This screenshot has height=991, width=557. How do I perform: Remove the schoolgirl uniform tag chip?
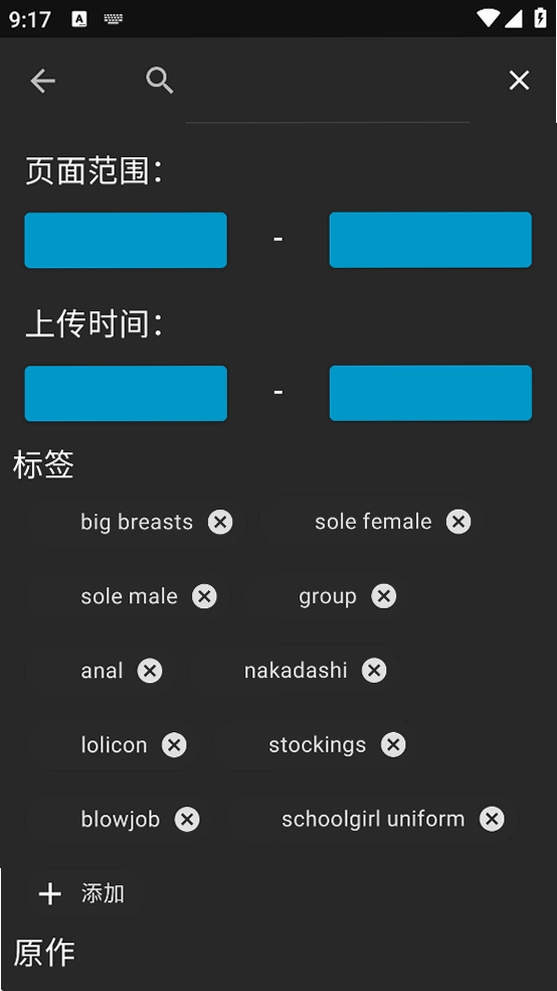(492, 819)
